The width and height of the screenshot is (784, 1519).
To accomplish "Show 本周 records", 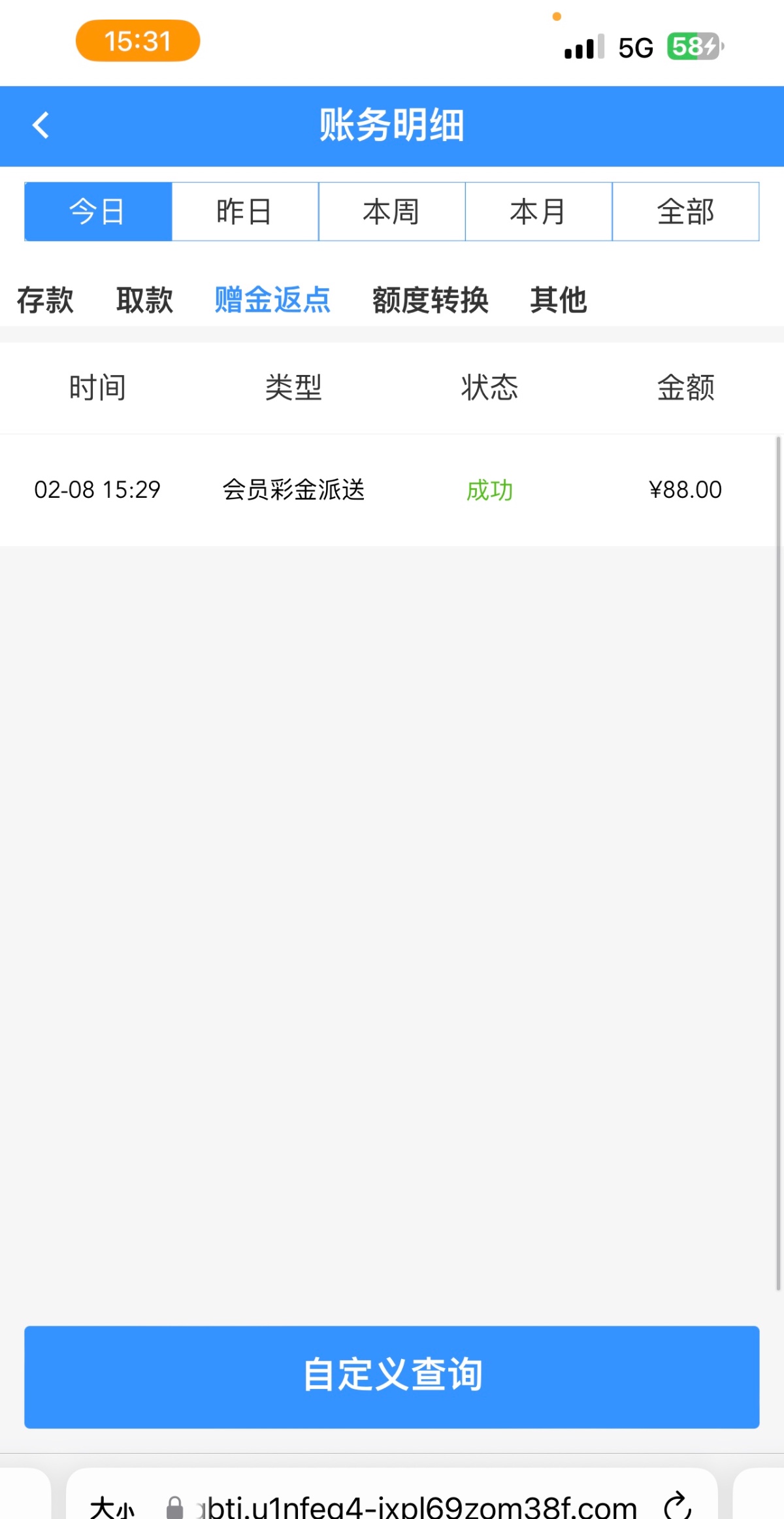I will pos(392,212).
